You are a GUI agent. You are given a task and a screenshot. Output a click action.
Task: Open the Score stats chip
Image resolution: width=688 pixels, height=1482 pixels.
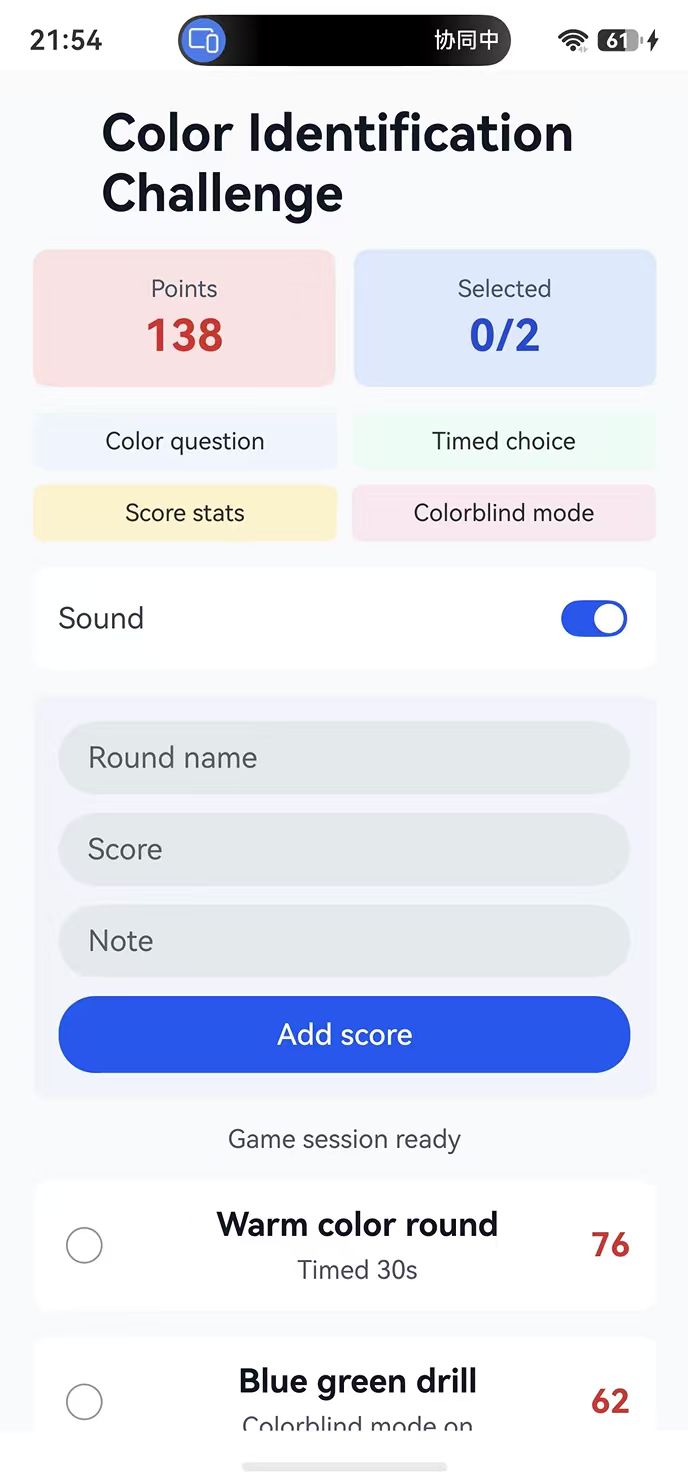(185, 513)
